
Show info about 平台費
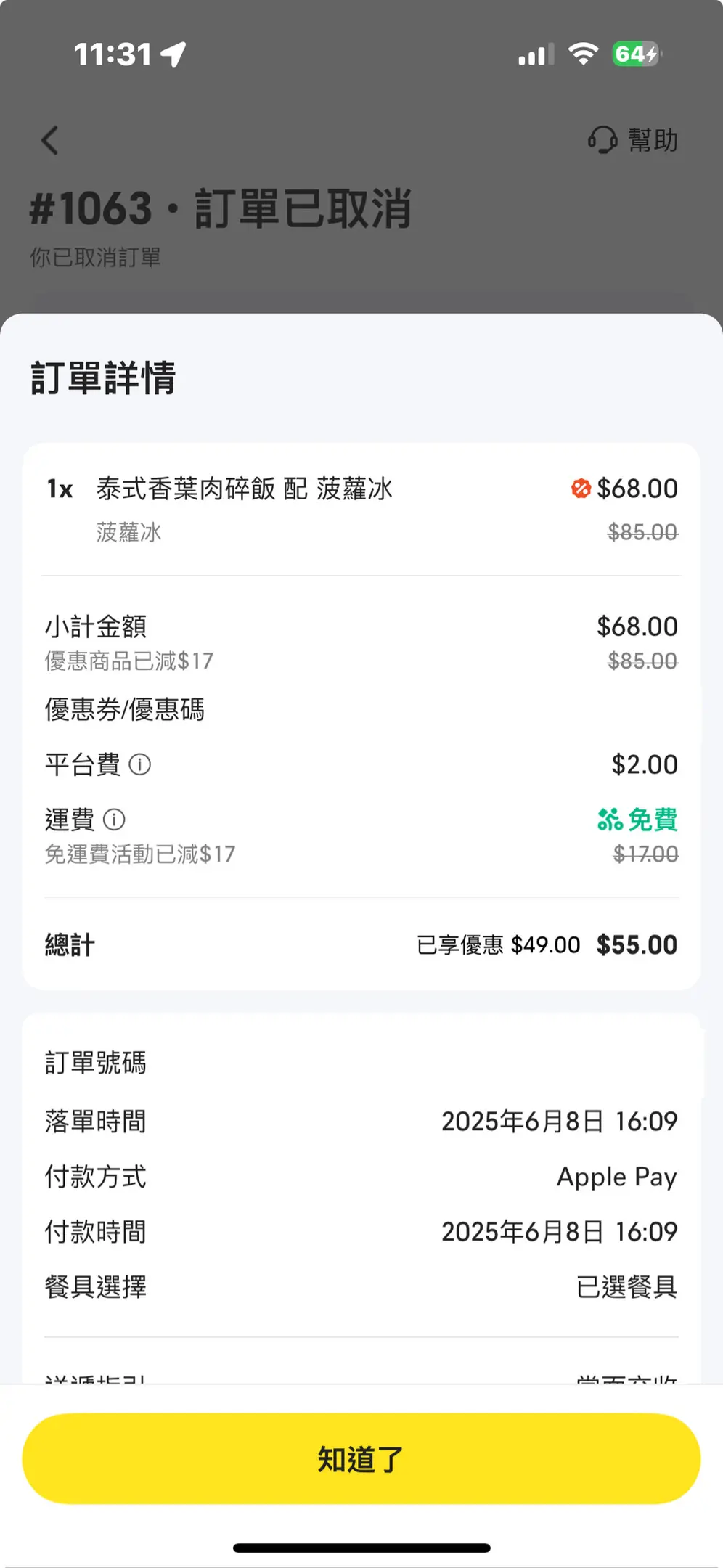pos(139,764)
